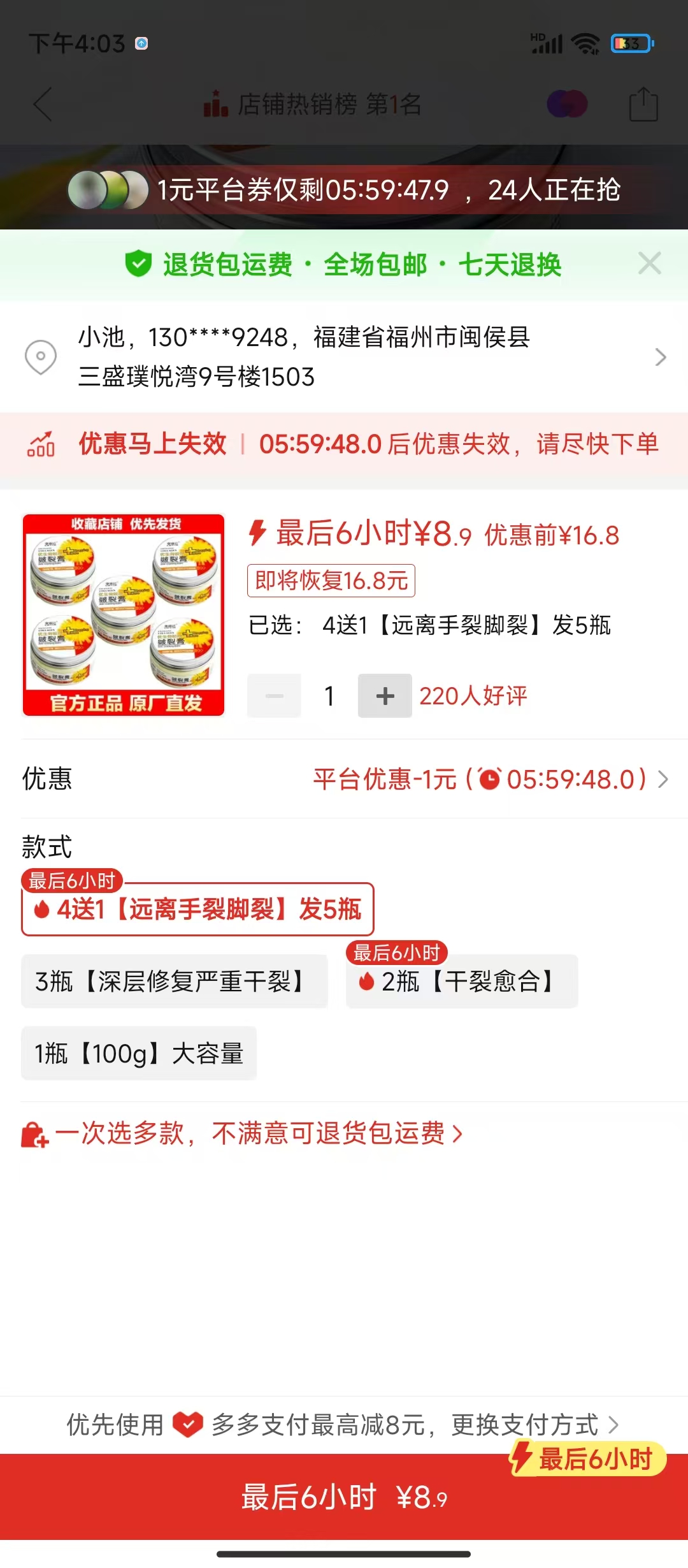This screenshot has width=688, height=1568.
Task: Share this product via the share icon
Action: pyautogui.click(x=643, y=105)
